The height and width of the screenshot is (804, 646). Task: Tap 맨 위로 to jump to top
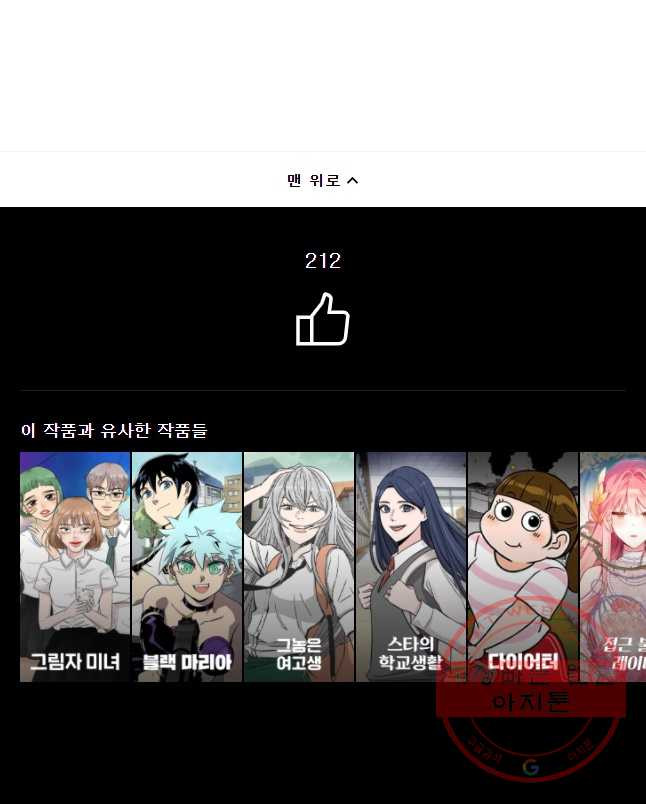tap(322, 180)
